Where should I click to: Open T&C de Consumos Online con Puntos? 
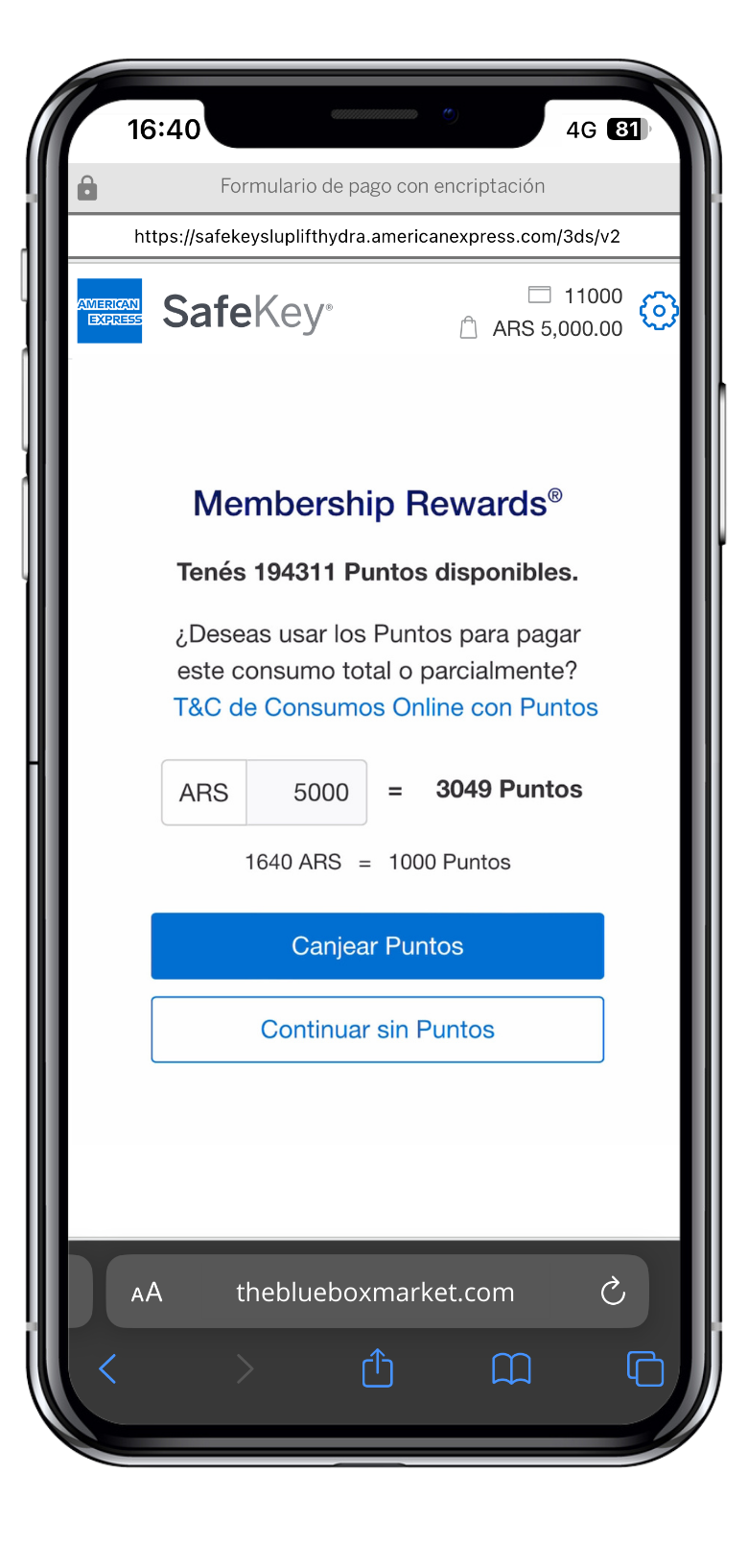386,707
